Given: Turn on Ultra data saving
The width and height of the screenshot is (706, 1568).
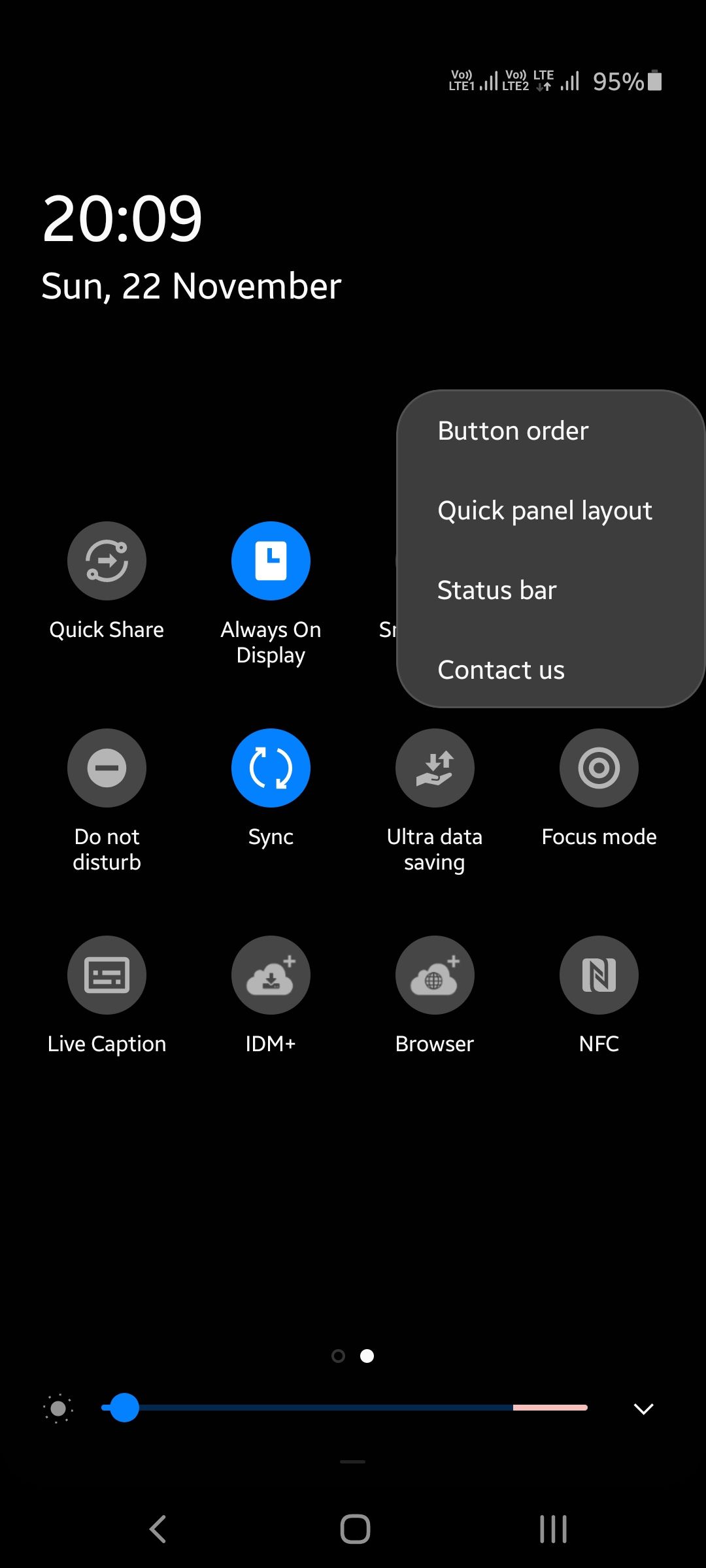Looking at the screenshot, I should [x=435, y=768].
